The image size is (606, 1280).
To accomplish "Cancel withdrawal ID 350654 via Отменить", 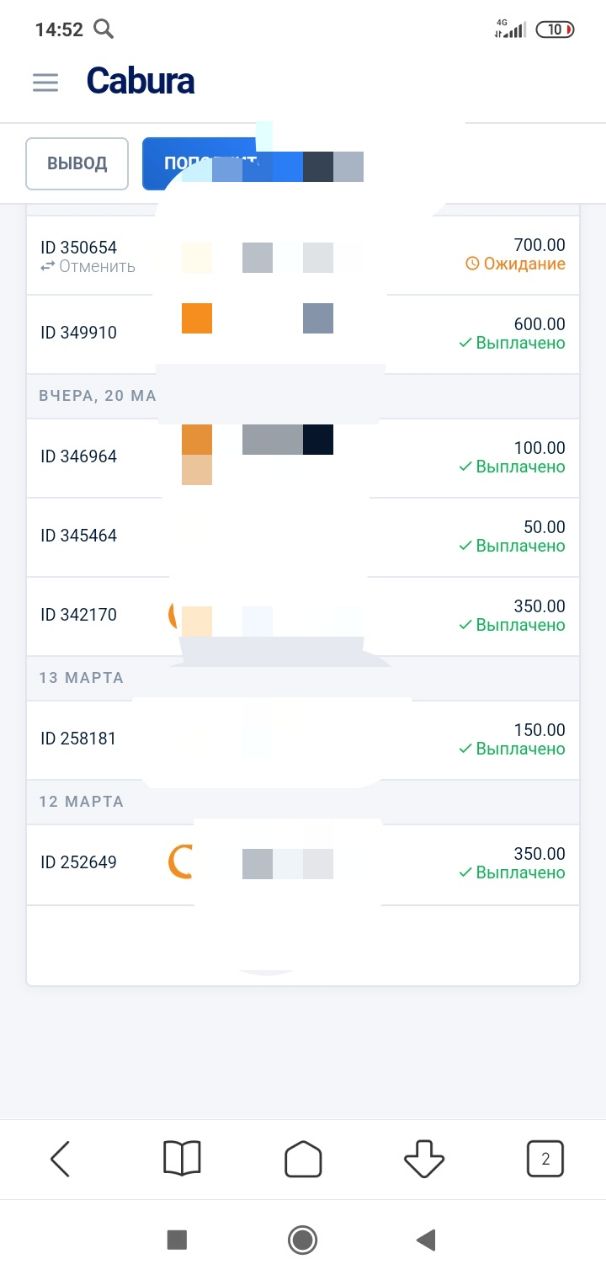I will [88, 266].
